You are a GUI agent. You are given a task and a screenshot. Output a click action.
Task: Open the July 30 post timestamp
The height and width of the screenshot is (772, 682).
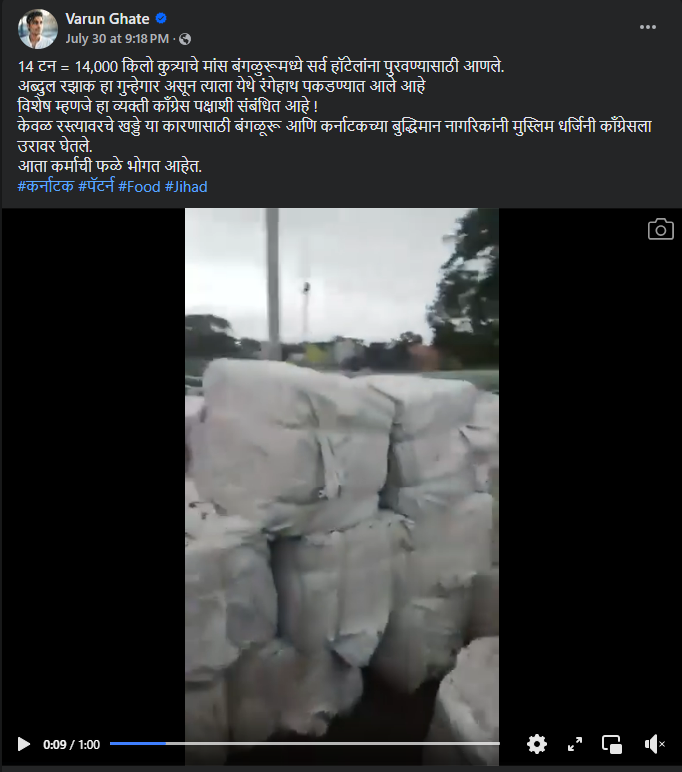(x=117, y=38)
